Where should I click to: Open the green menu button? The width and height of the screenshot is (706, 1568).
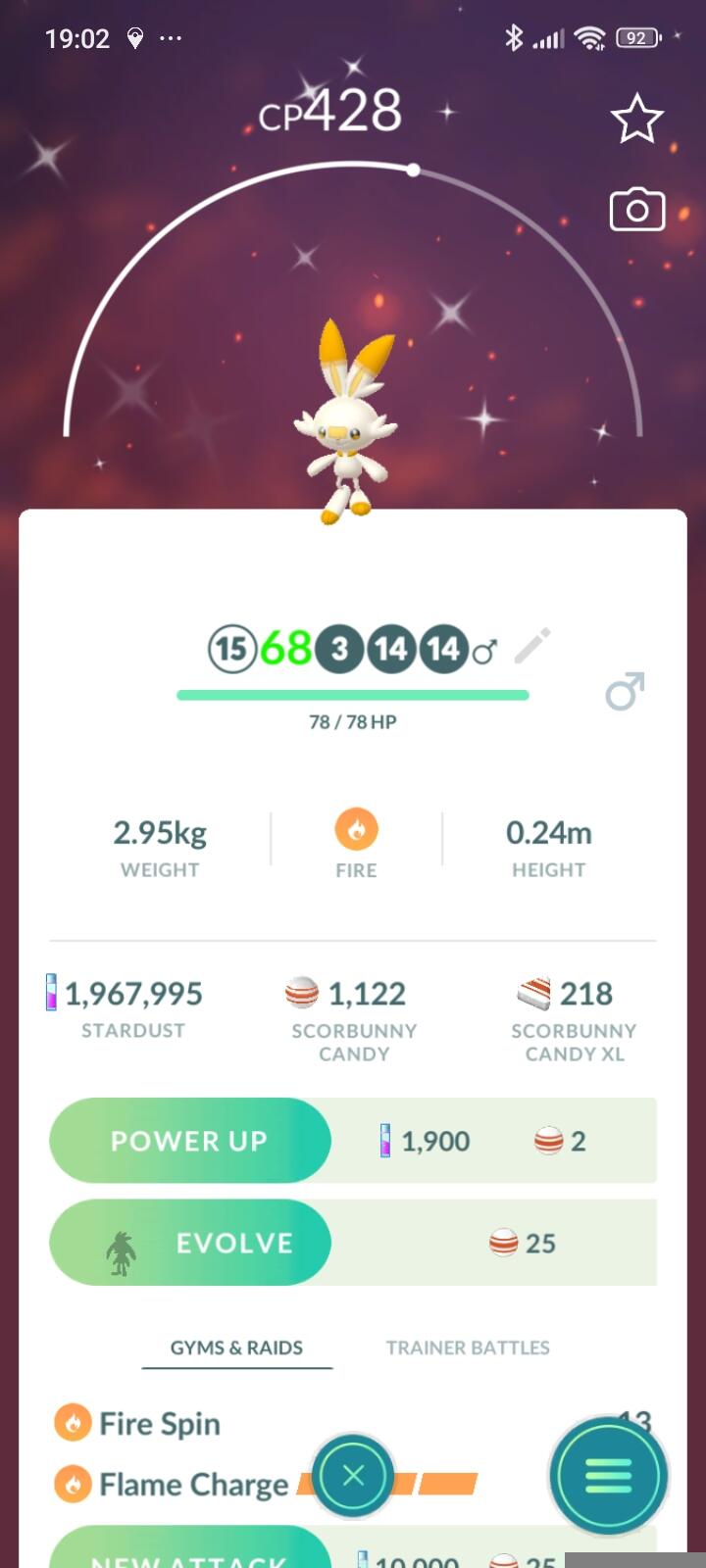coord(608,1476)
